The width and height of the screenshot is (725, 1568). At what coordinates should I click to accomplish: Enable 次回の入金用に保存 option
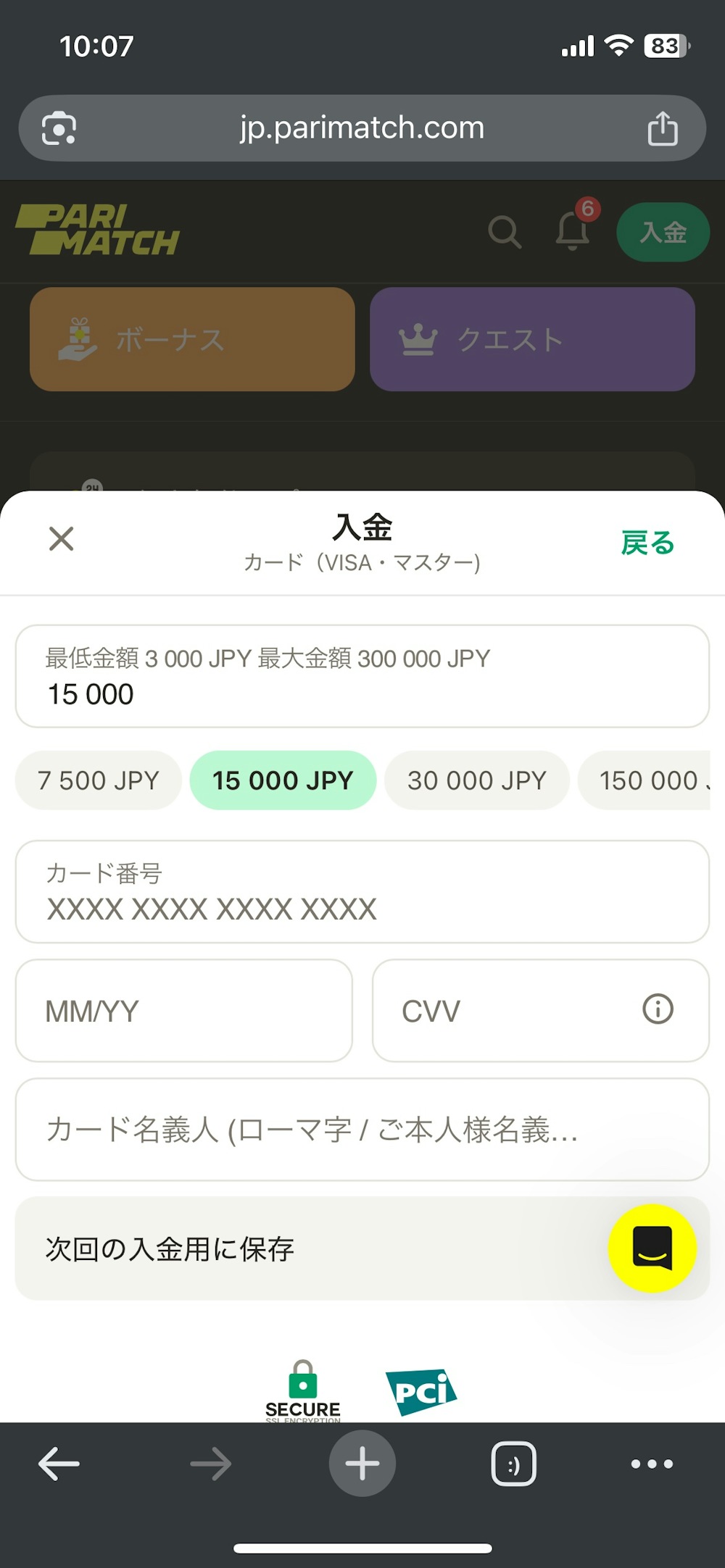coord(169,1248)
